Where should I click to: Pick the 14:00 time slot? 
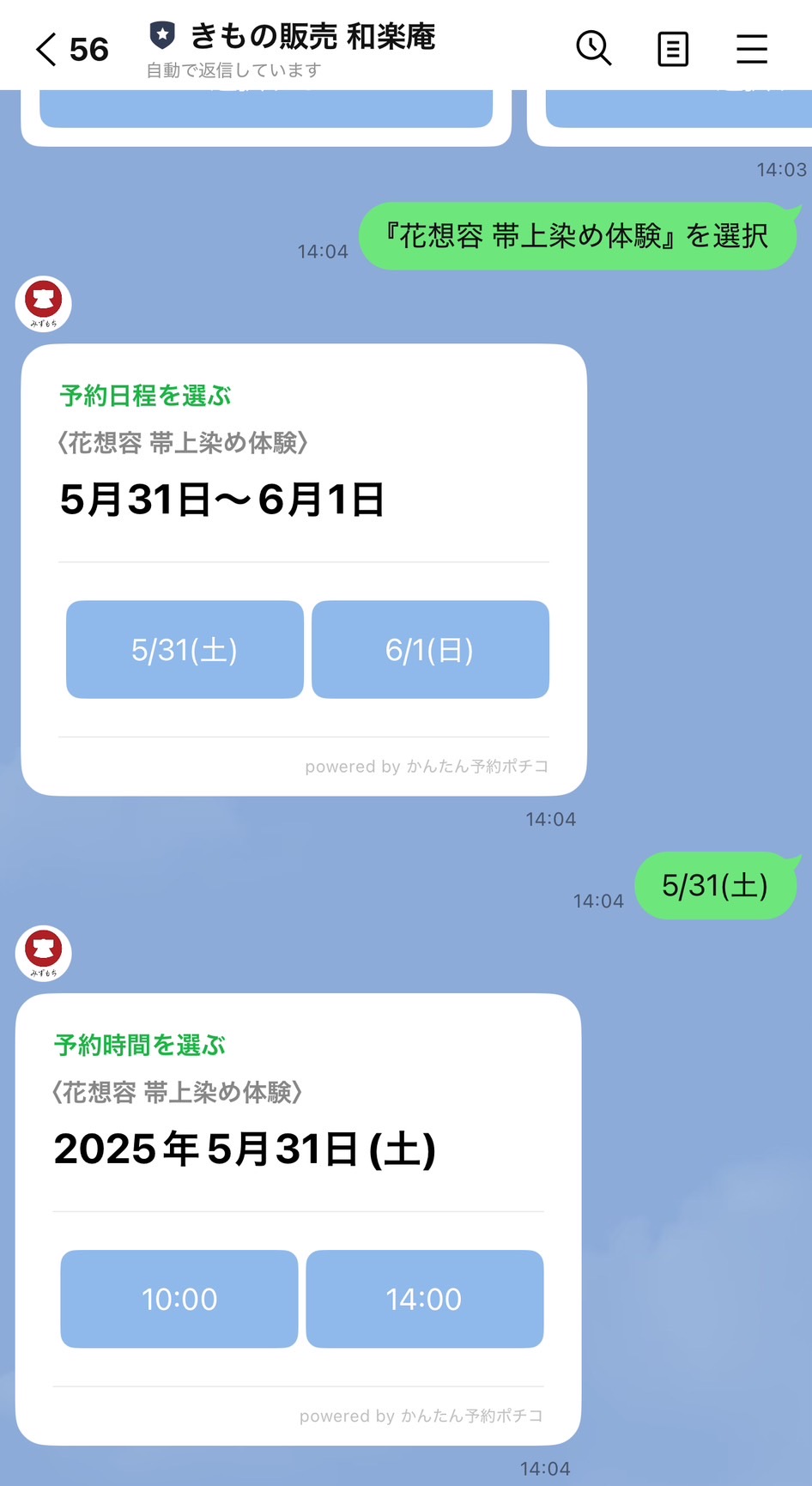[424, 1299]
